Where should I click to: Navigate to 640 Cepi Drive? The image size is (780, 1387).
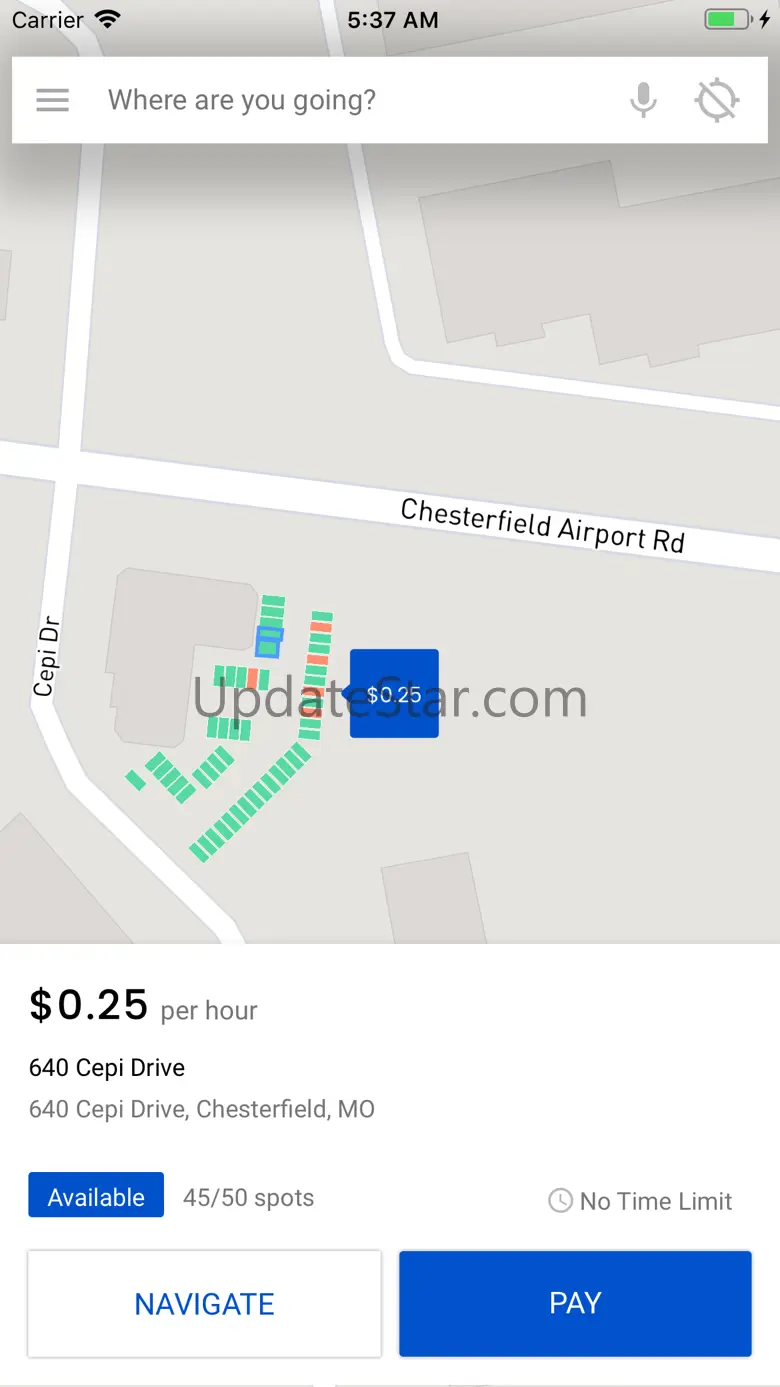(205, 1304)
